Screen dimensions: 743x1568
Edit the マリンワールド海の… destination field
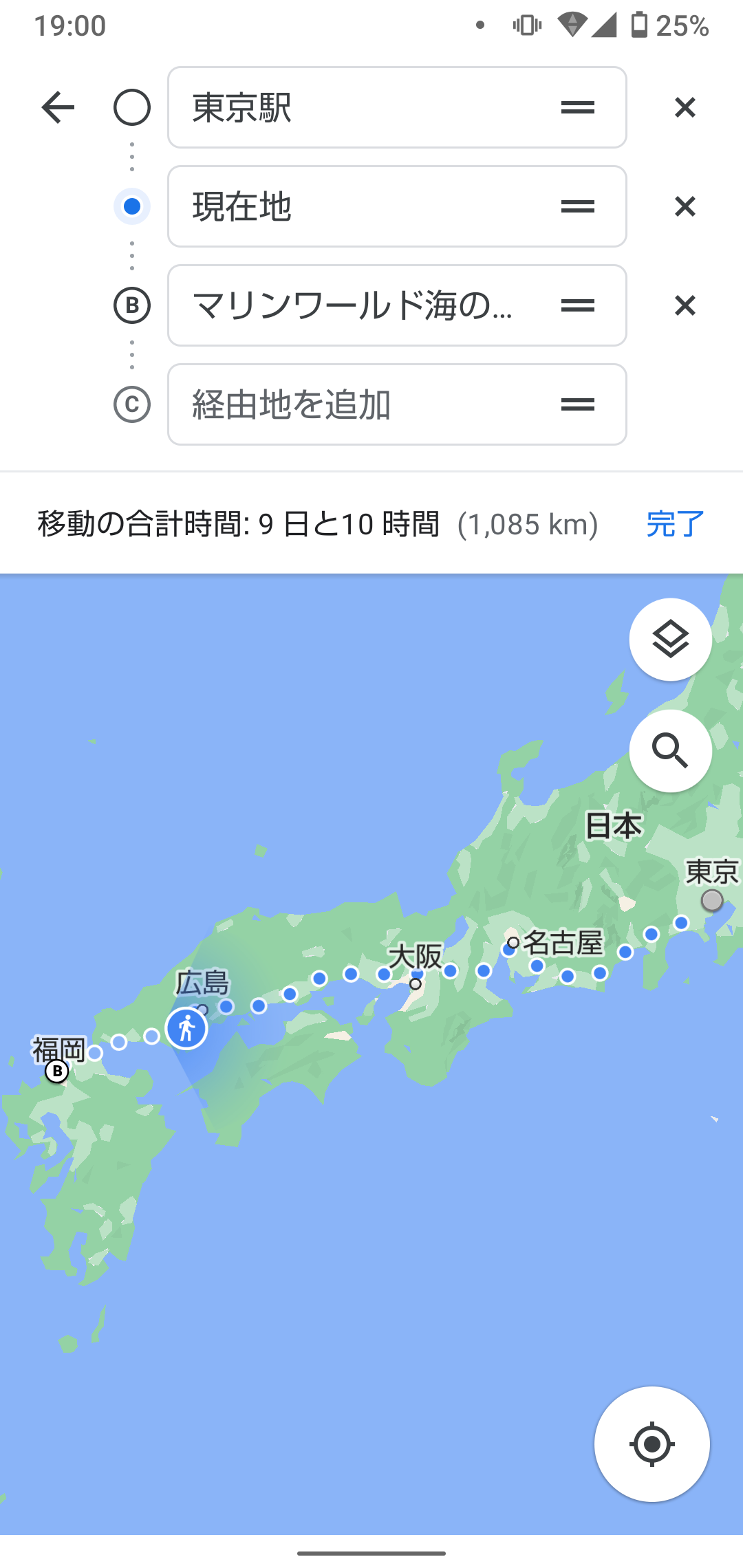click(358, 305)
